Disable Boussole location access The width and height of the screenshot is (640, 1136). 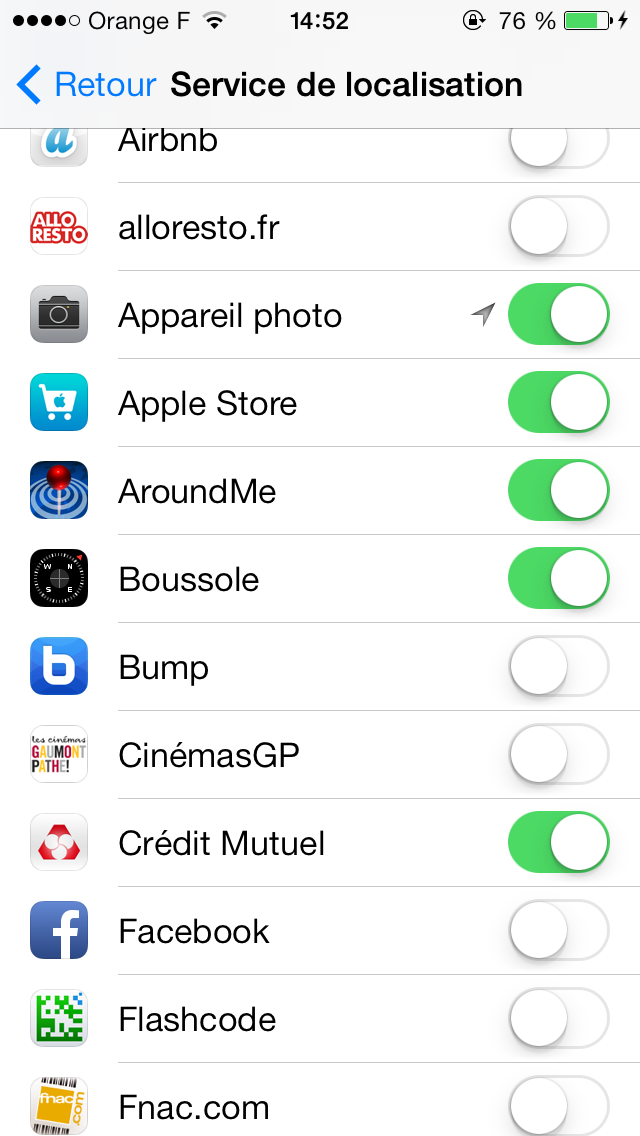(558, 579)
